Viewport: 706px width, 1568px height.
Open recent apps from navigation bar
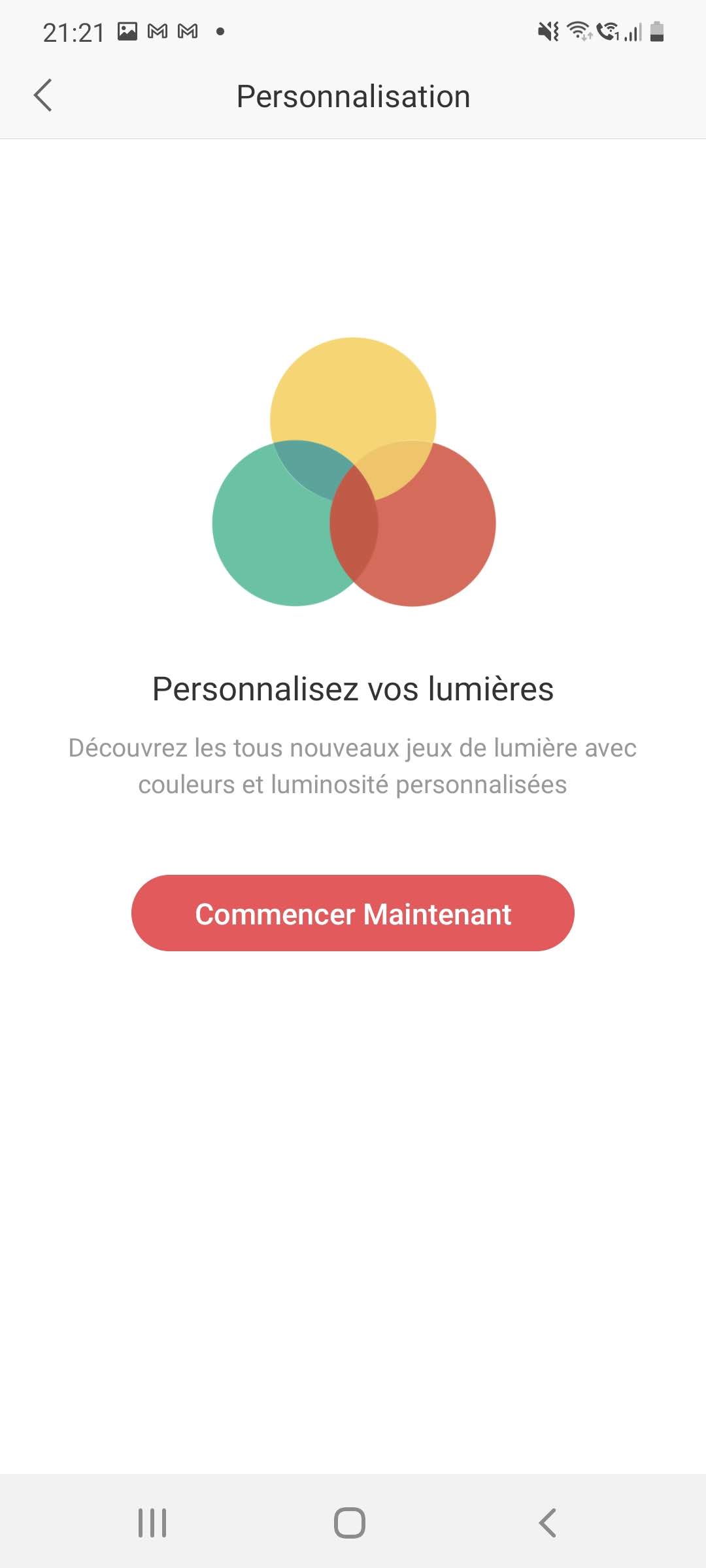tap(152, 1523)
